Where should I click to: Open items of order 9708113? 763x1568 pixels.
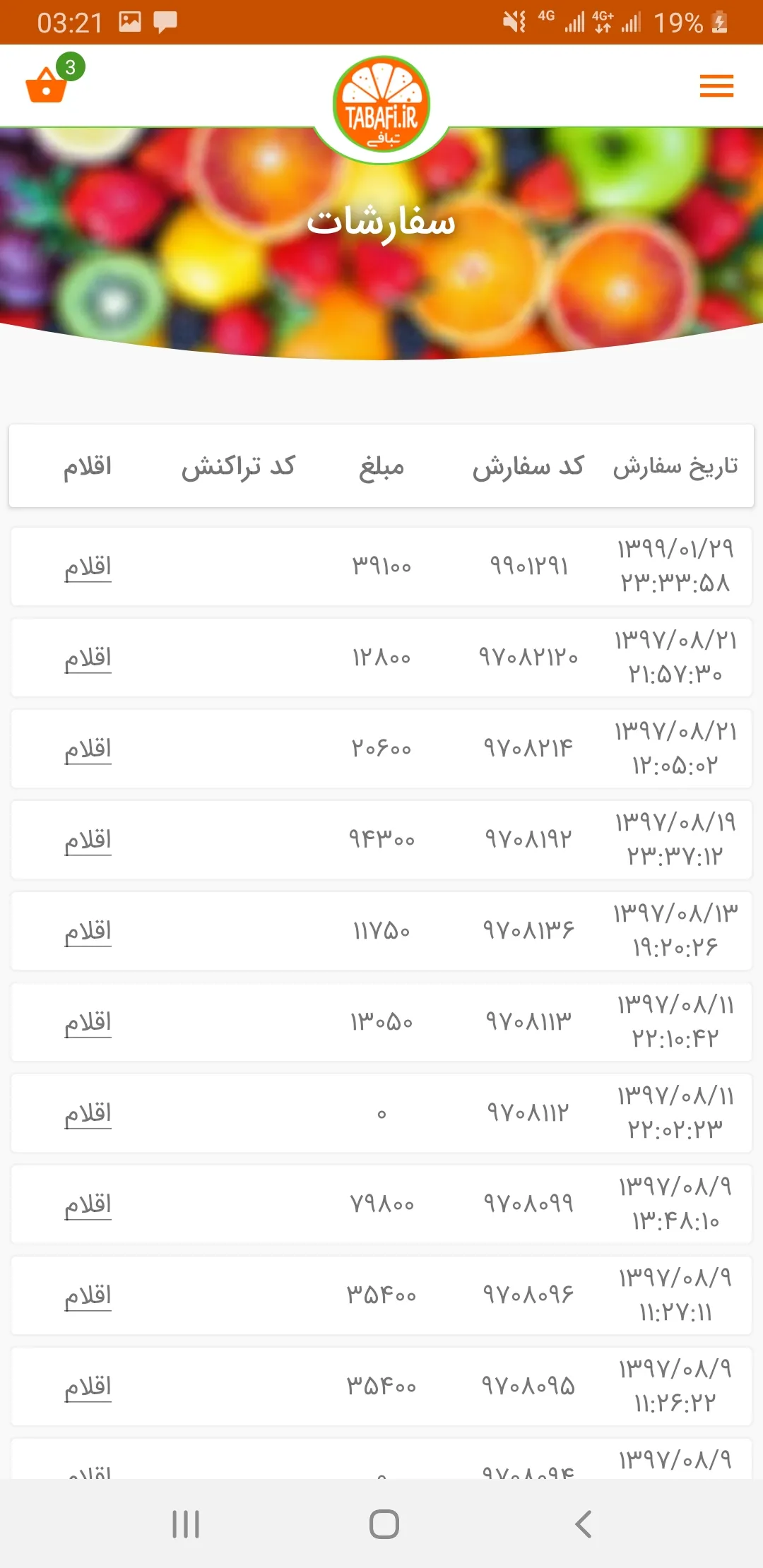click(x=88, y=1023)
